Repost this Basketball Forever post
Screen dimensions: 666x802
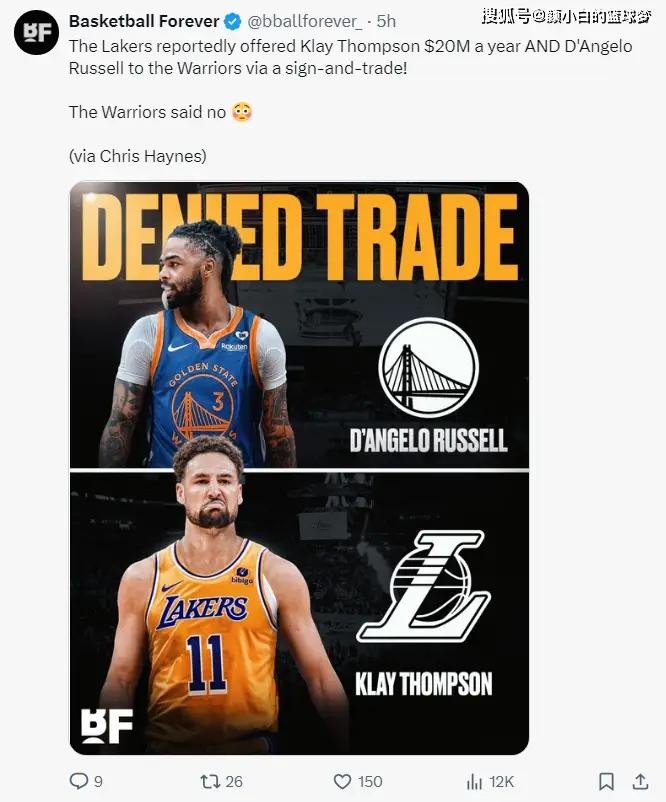click(x=210, y=781)
